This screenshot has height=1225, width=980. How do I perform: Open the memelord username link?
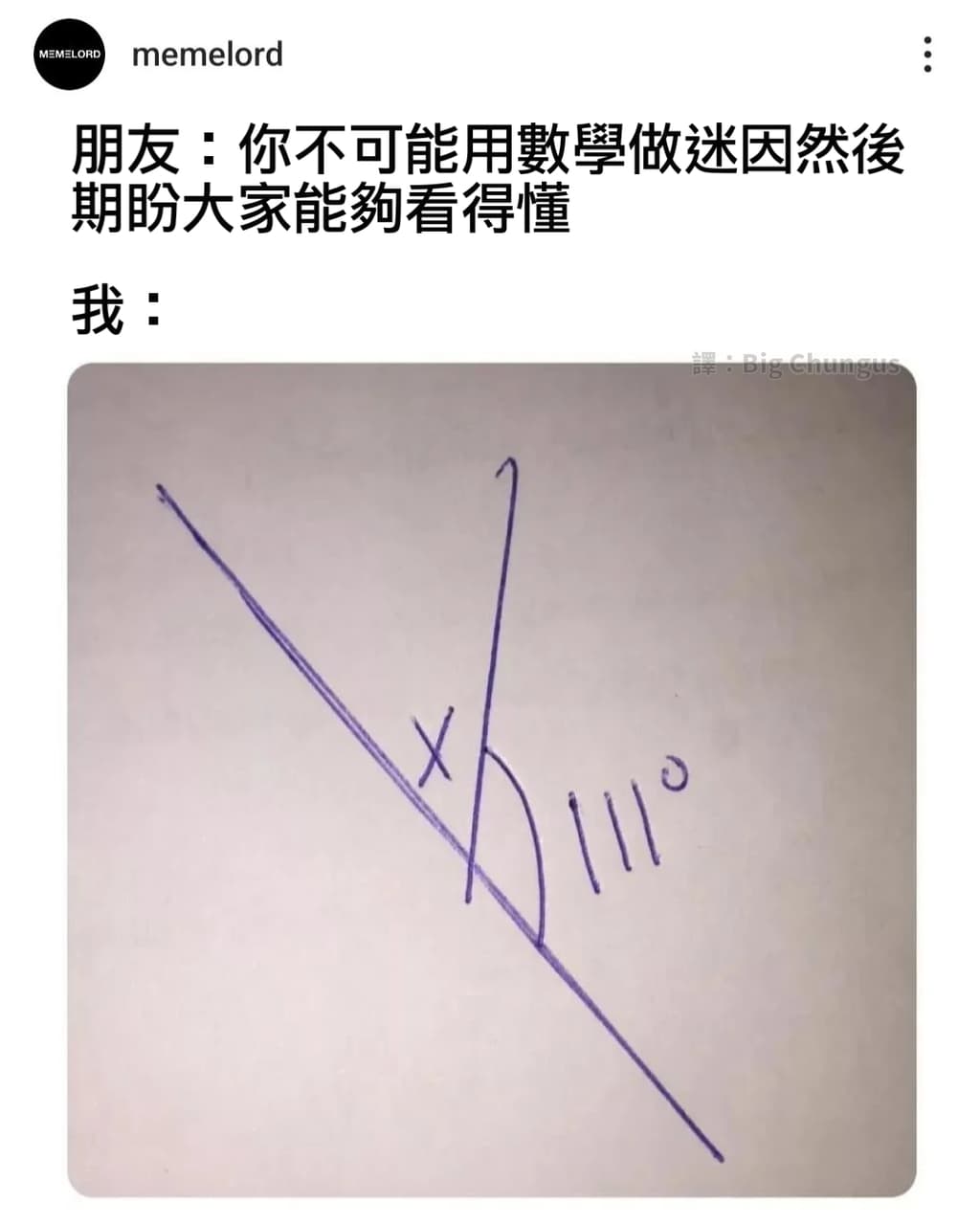click(x=207, y=55)
